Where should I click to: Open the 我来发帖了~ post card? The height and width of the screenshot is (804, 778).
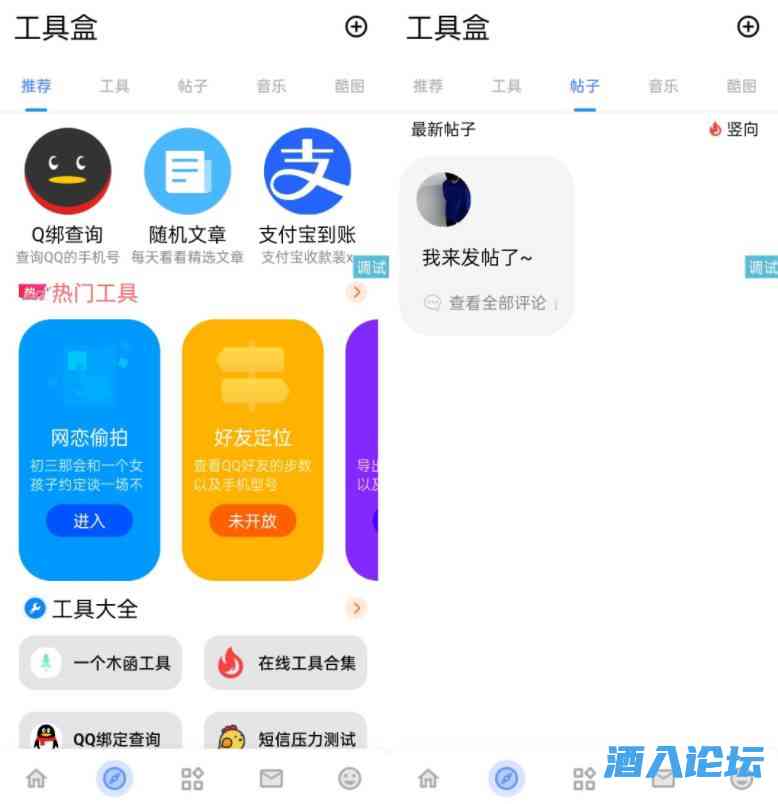[x=487, y=245]
